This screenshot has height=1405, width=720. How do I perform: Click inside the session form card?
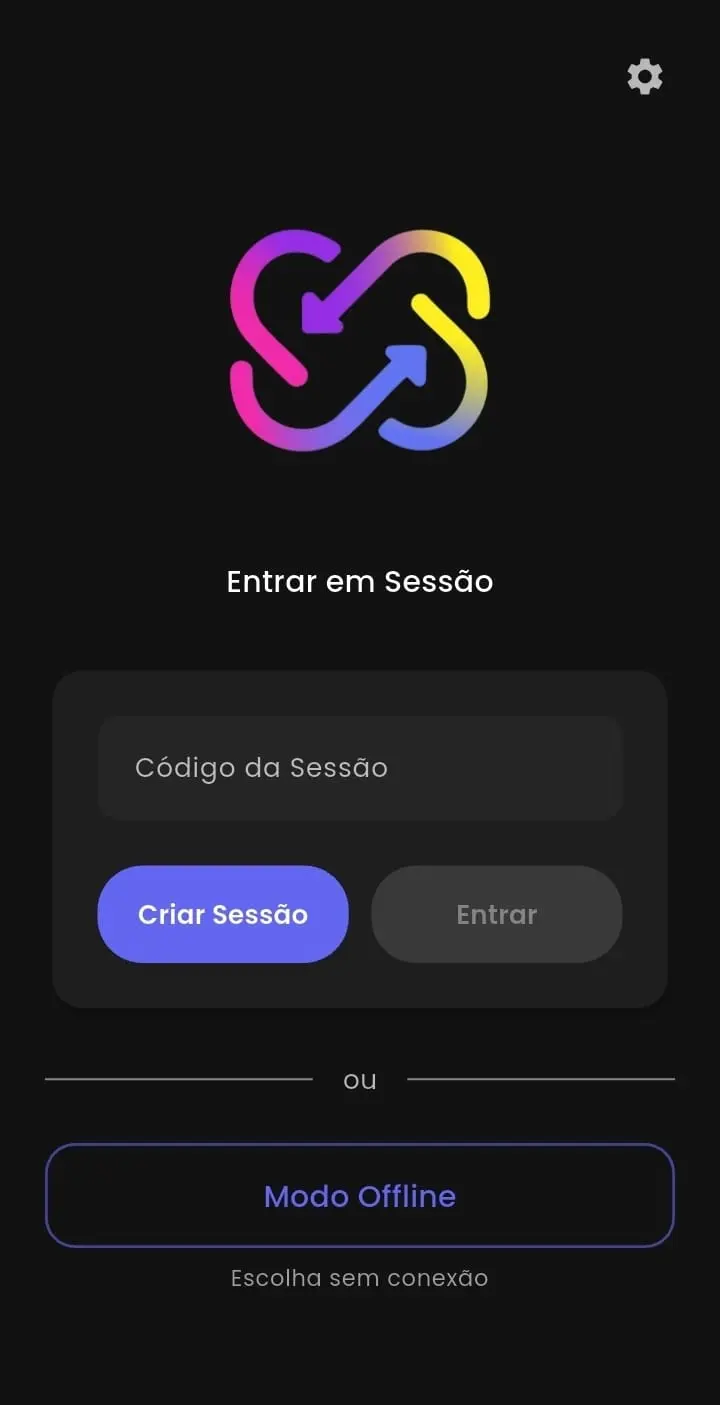[x=360, y=838]
